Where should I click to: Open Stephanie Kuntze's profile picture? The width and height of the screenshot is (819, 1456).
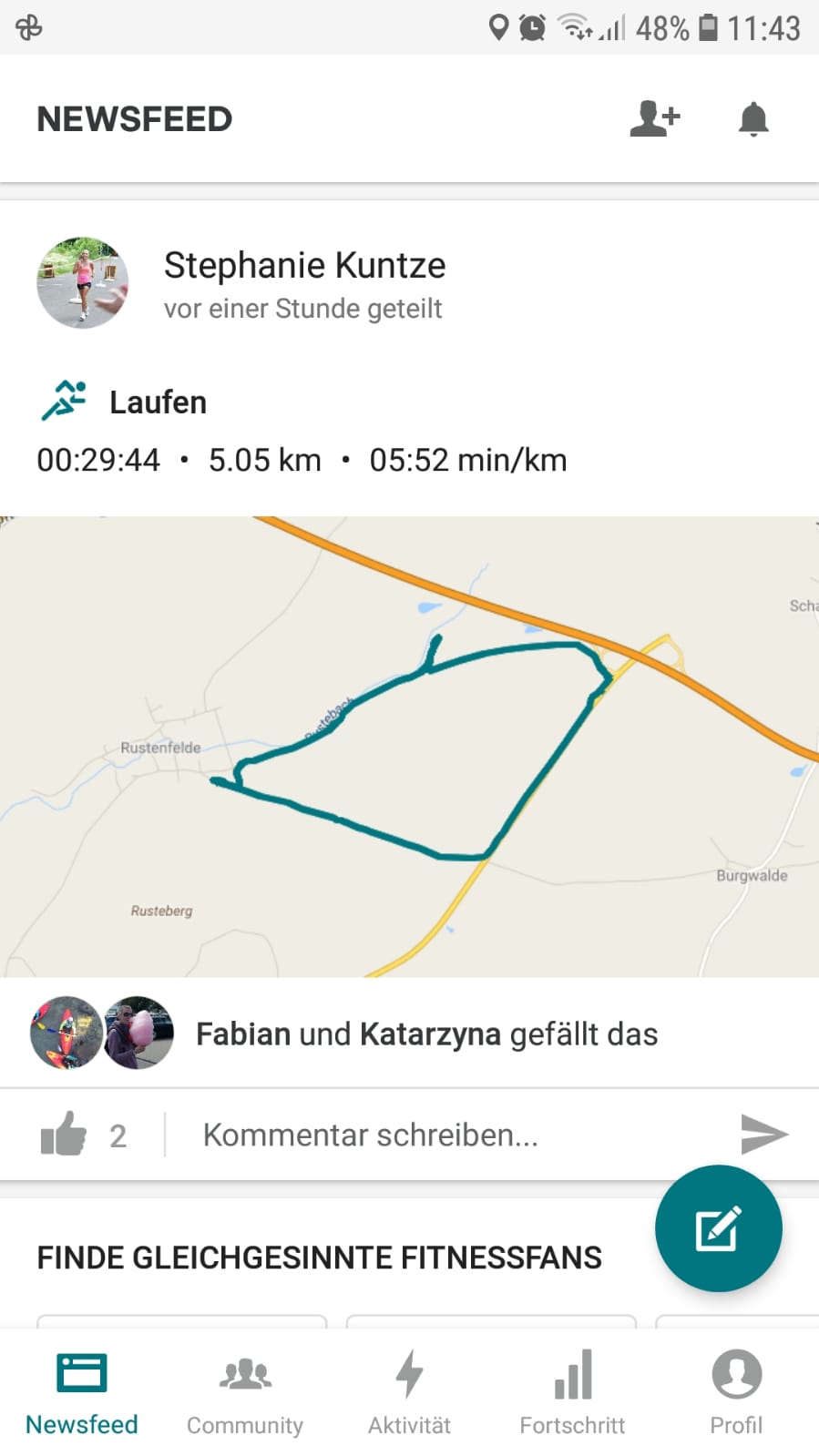coord(82,283)
